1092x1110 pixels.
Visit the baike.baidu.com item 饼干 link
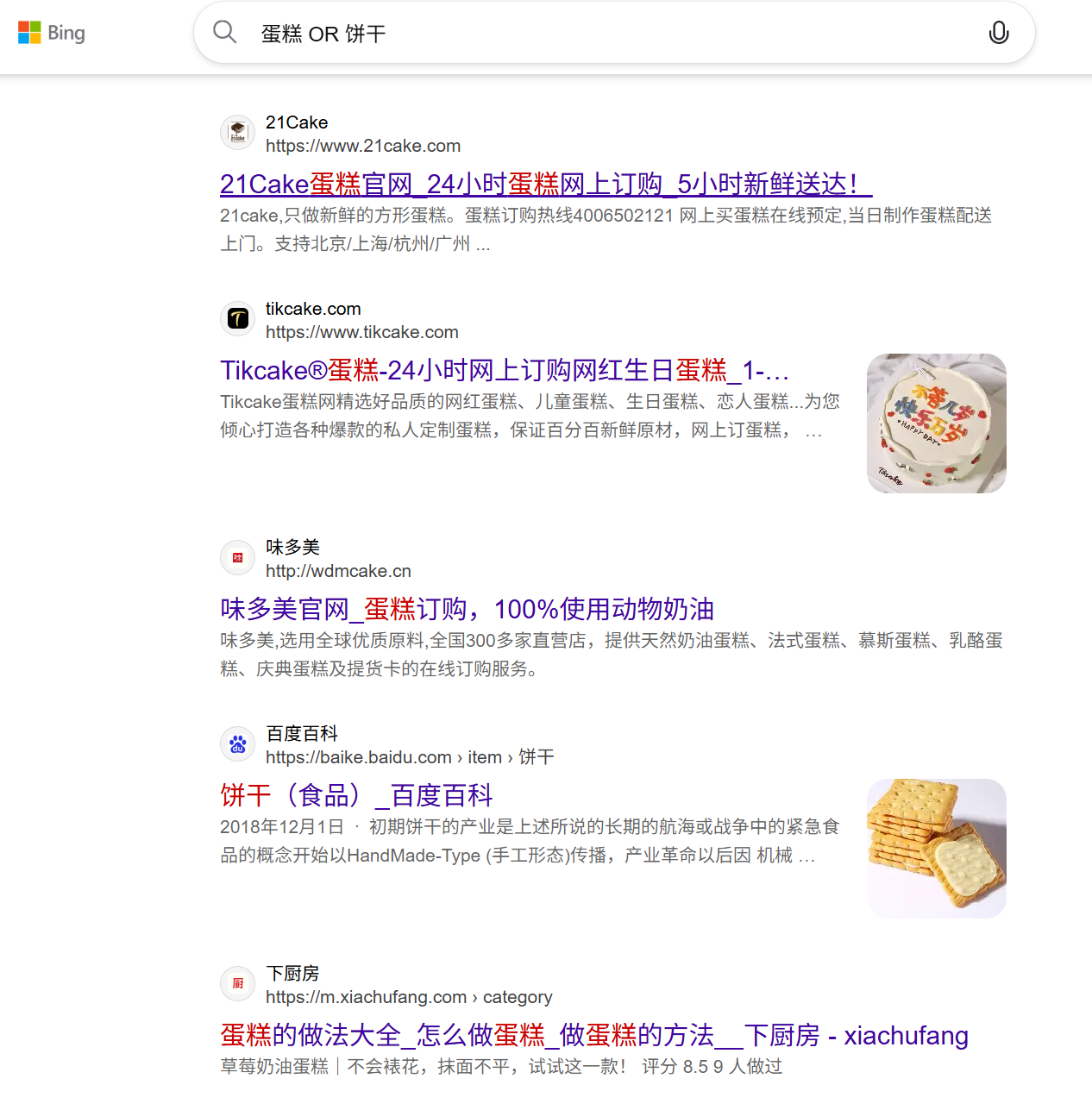[410, 757]
